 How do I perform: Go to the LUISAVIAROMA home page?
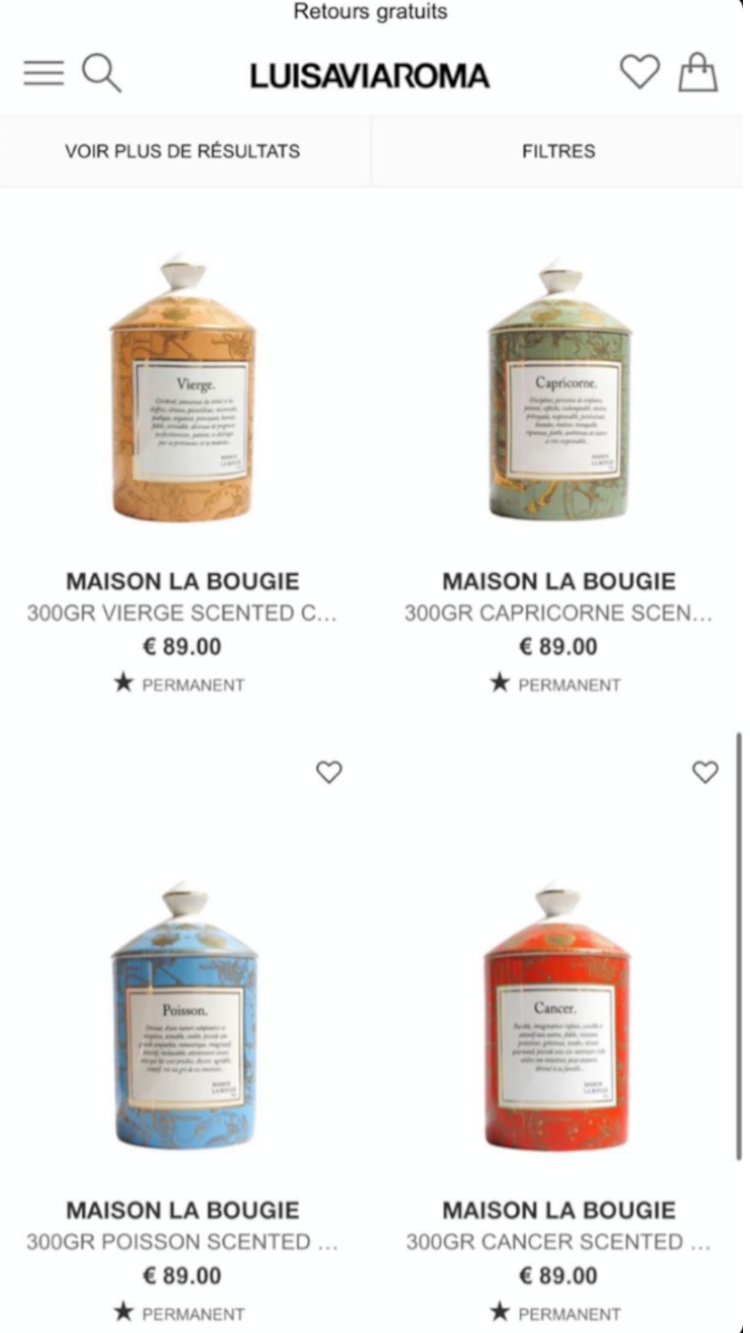(x=369, y=76)
